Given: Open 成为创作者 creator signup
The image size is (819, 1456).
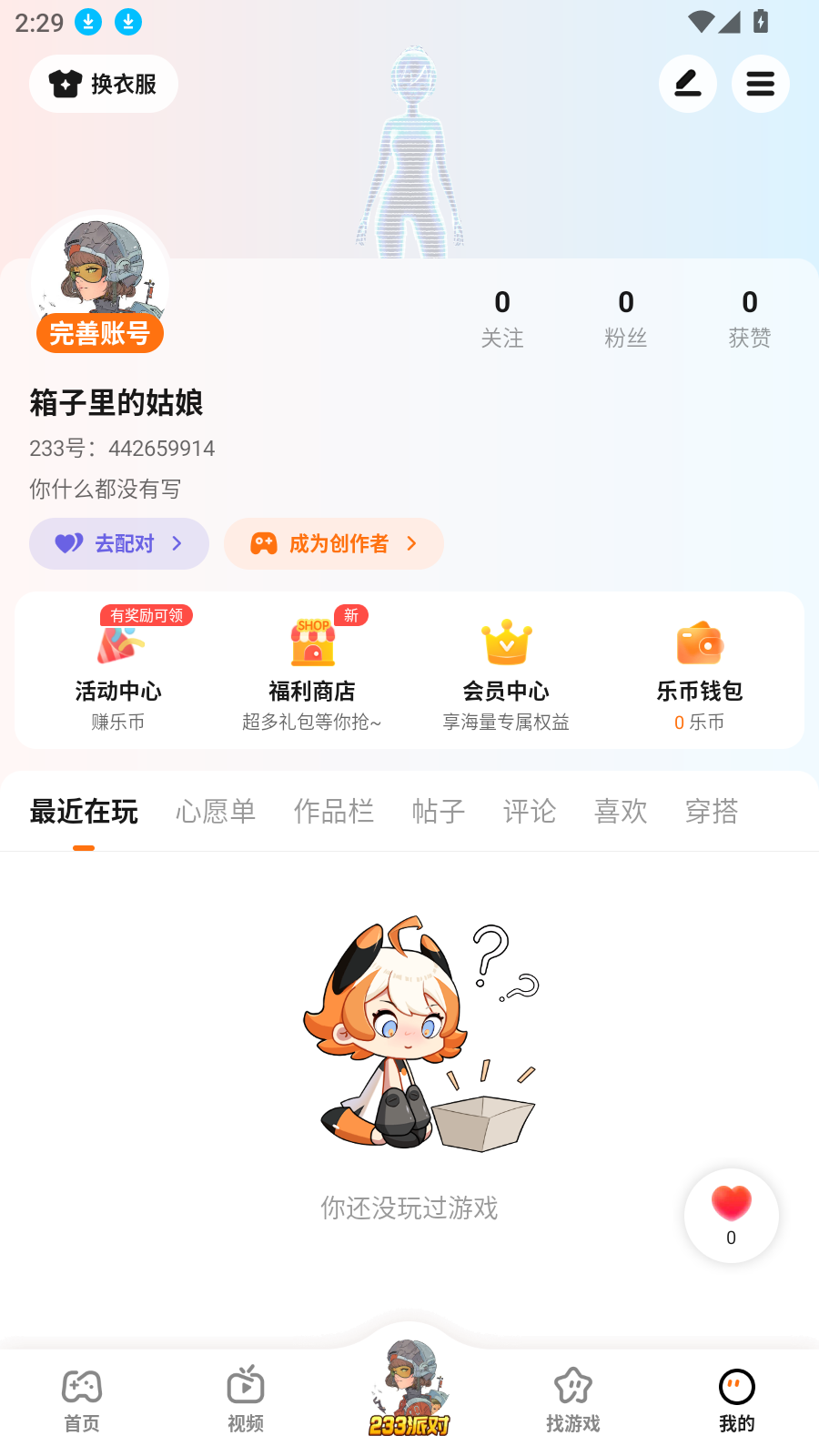Looking at the screenshot, I should click(334, 543).
